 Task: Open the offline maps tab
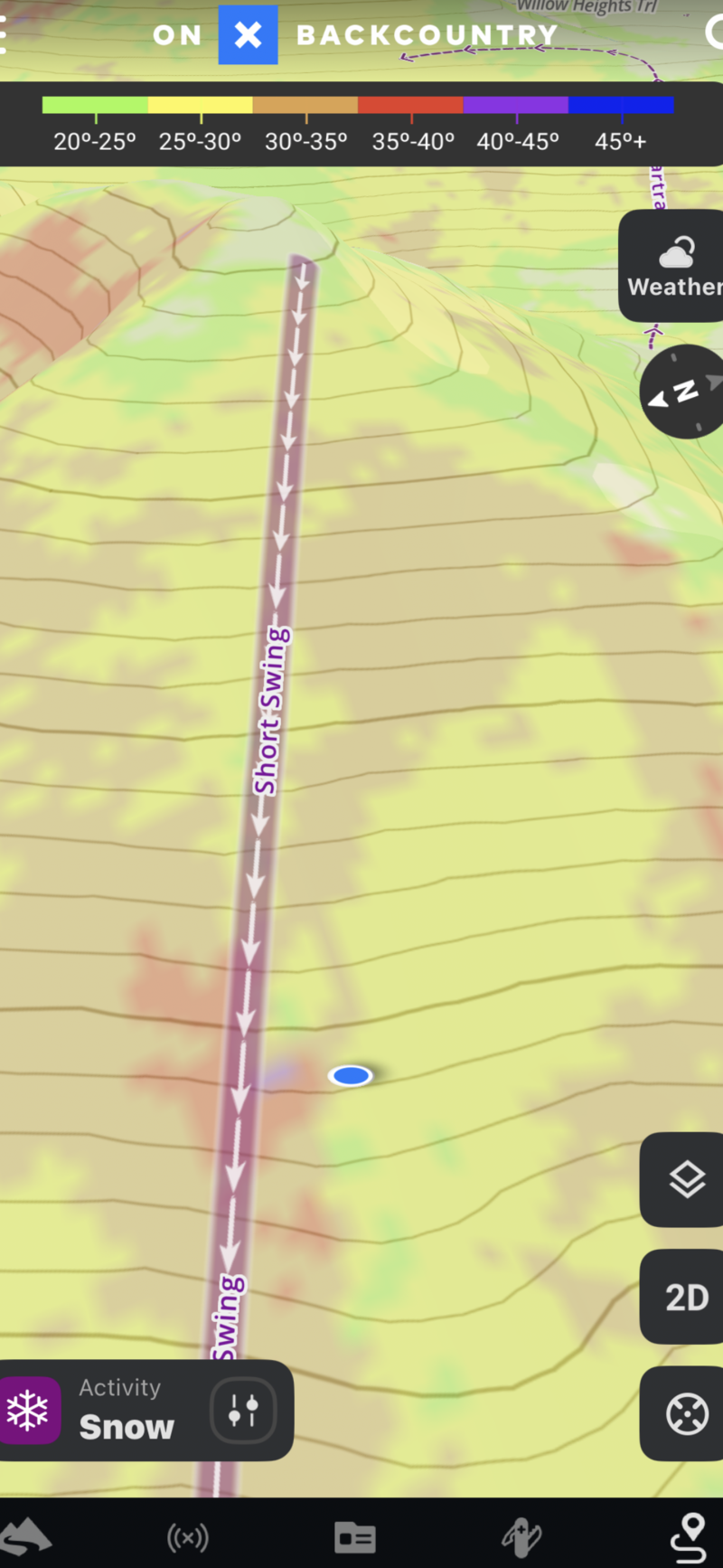point(521,1536)
